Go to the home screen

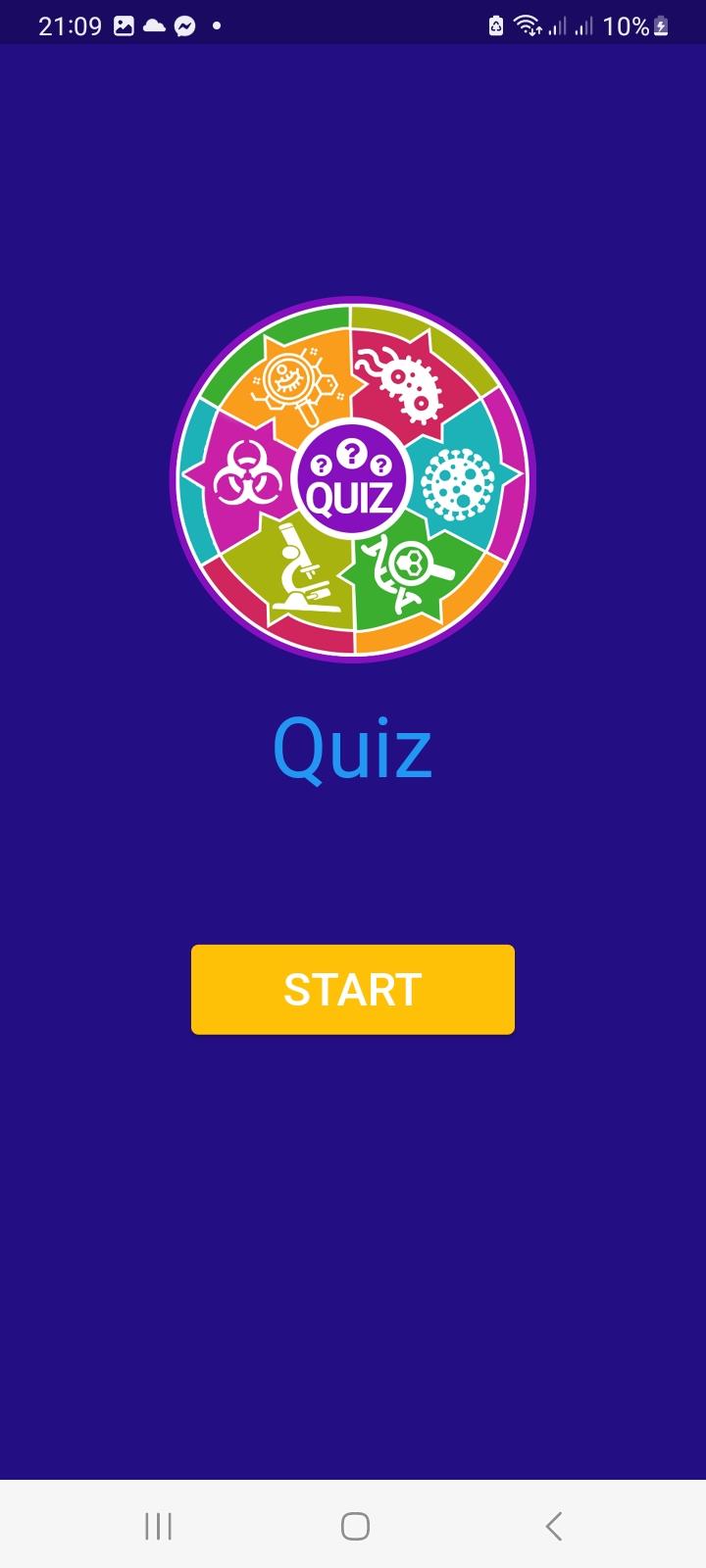click(354, 1526)
